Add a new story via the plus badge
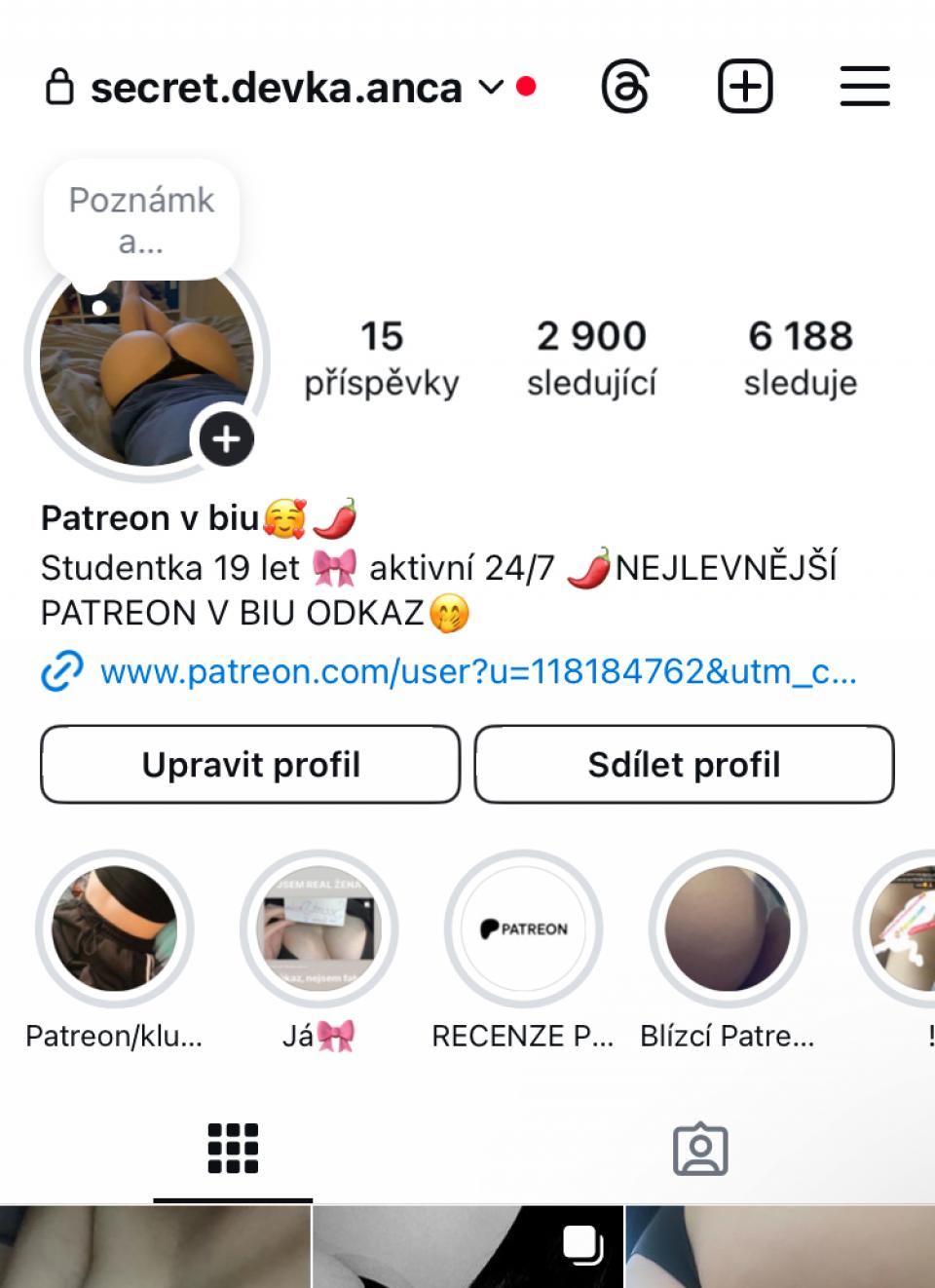The width and height of the screenshot is (935, 1288). point(226,438)
